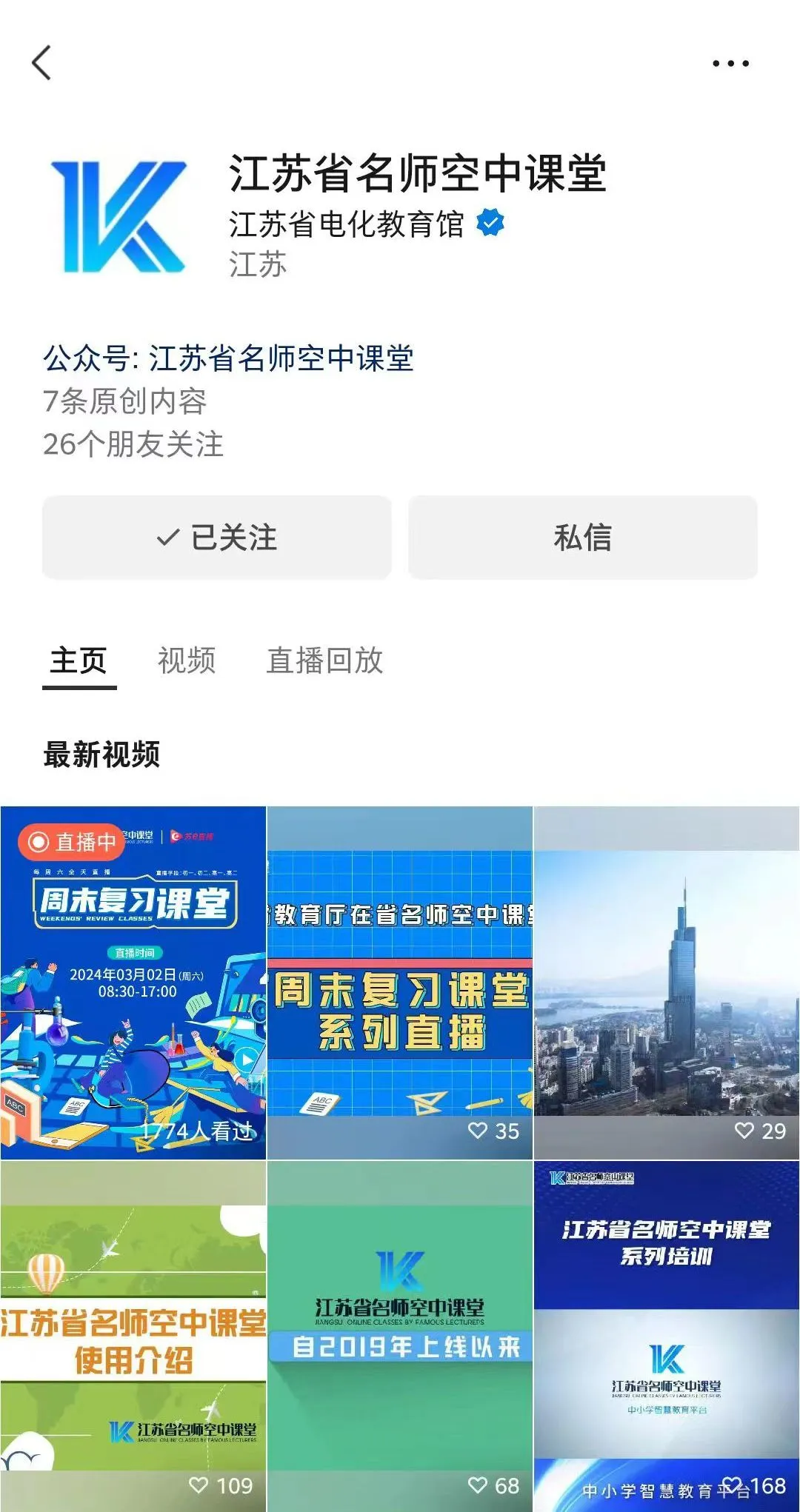
Task: Select the 主页 tab
Action: tap(79, 660)
